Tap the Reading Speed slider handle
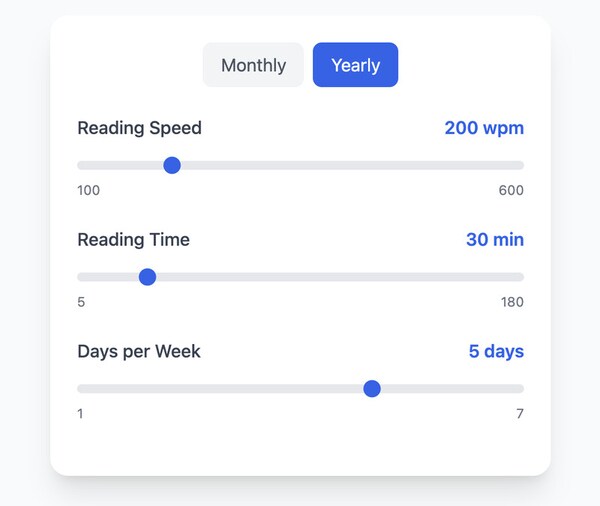The height and width of the screenshot is (506, 600). point(172,165)
